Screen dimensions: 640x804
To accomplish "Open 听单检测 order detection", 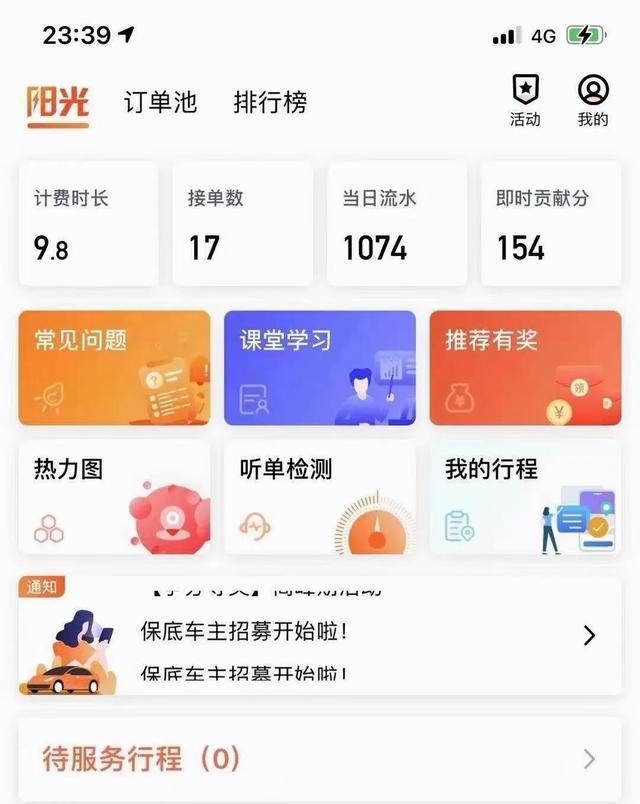I will coord(320,497).
